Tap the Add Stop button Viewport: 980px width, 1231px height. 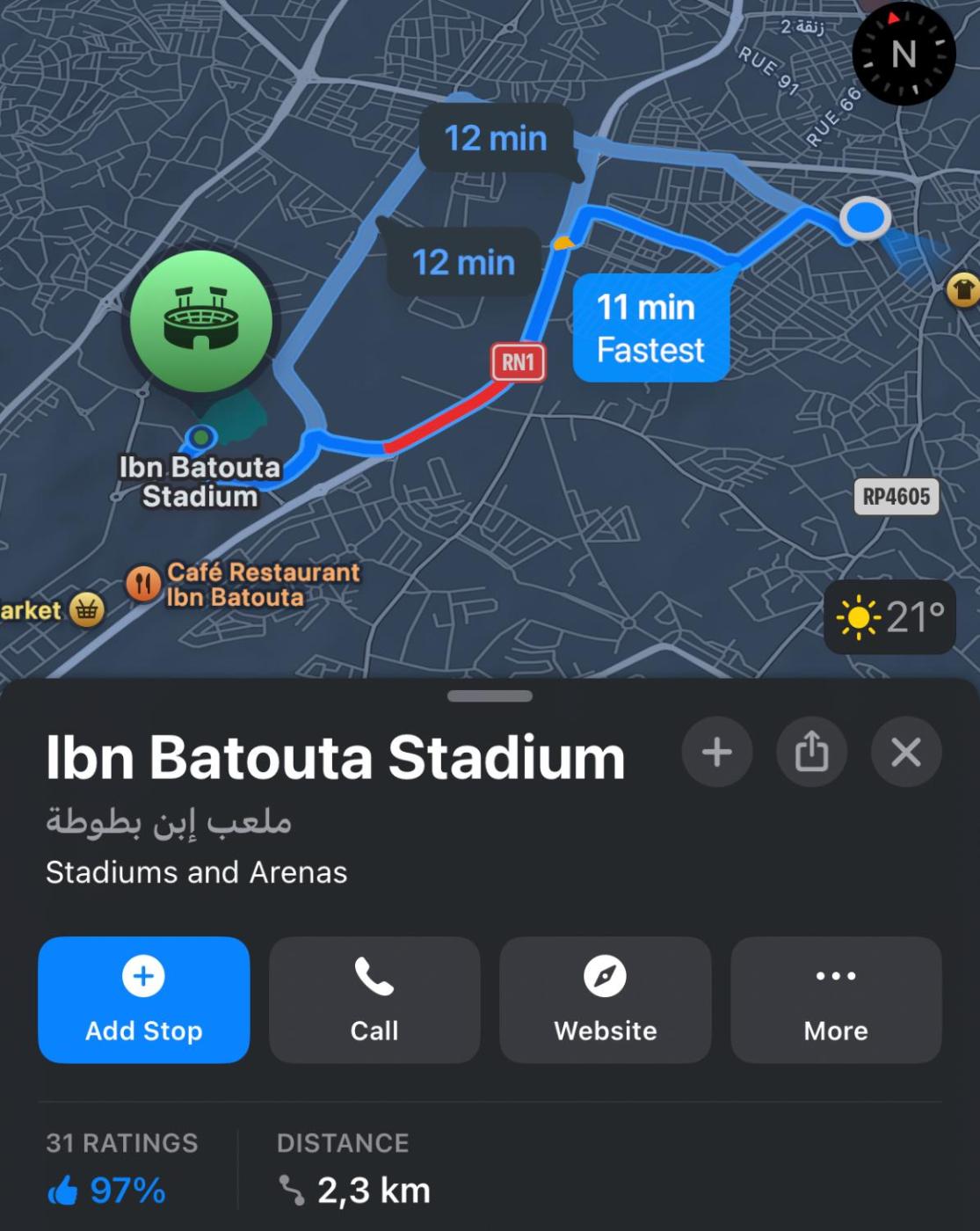pos(143,1000)
